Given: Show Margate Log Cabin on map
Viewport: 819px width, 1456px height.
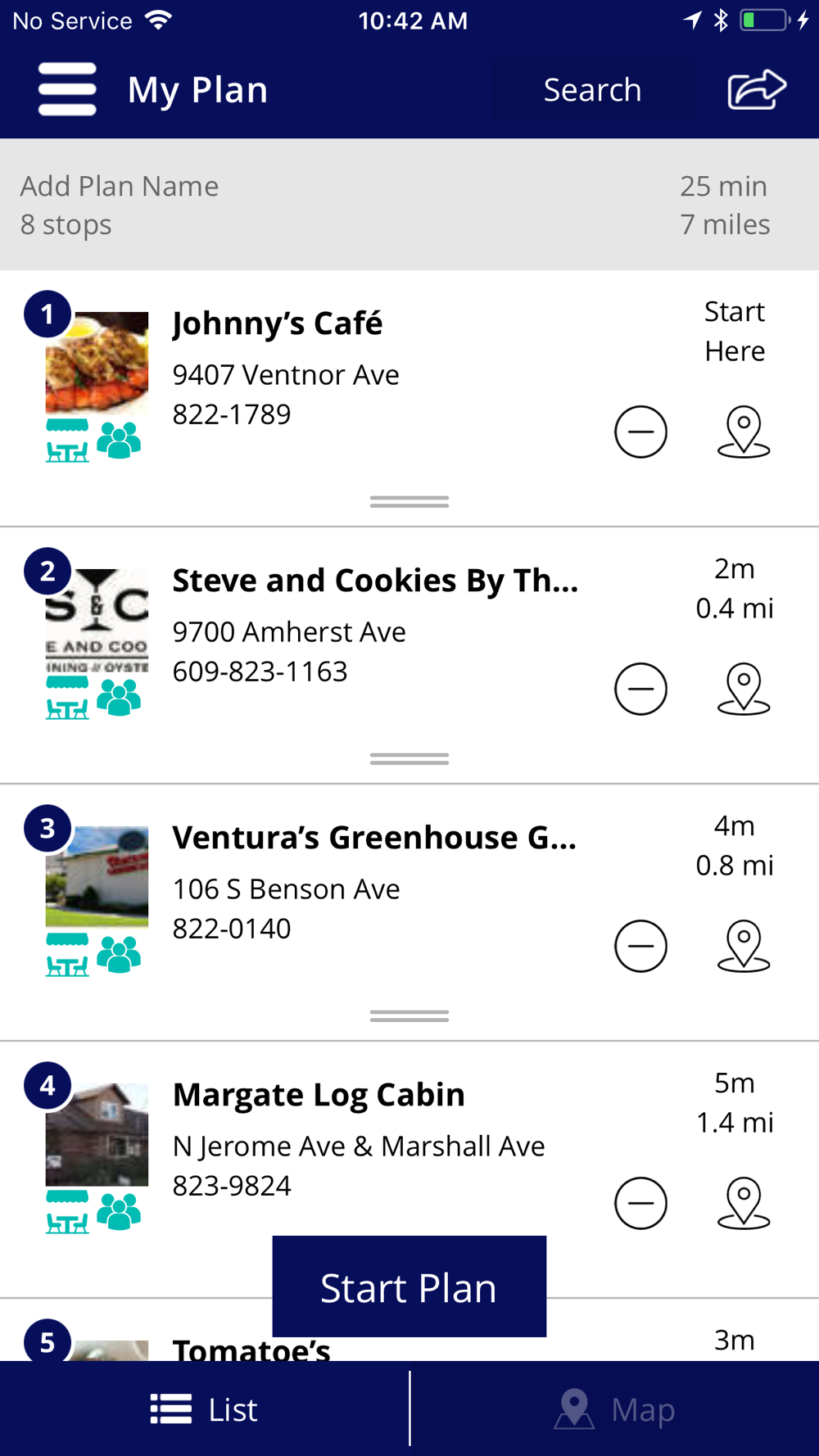Looking at the screenshot, I should coord(744,1203).
